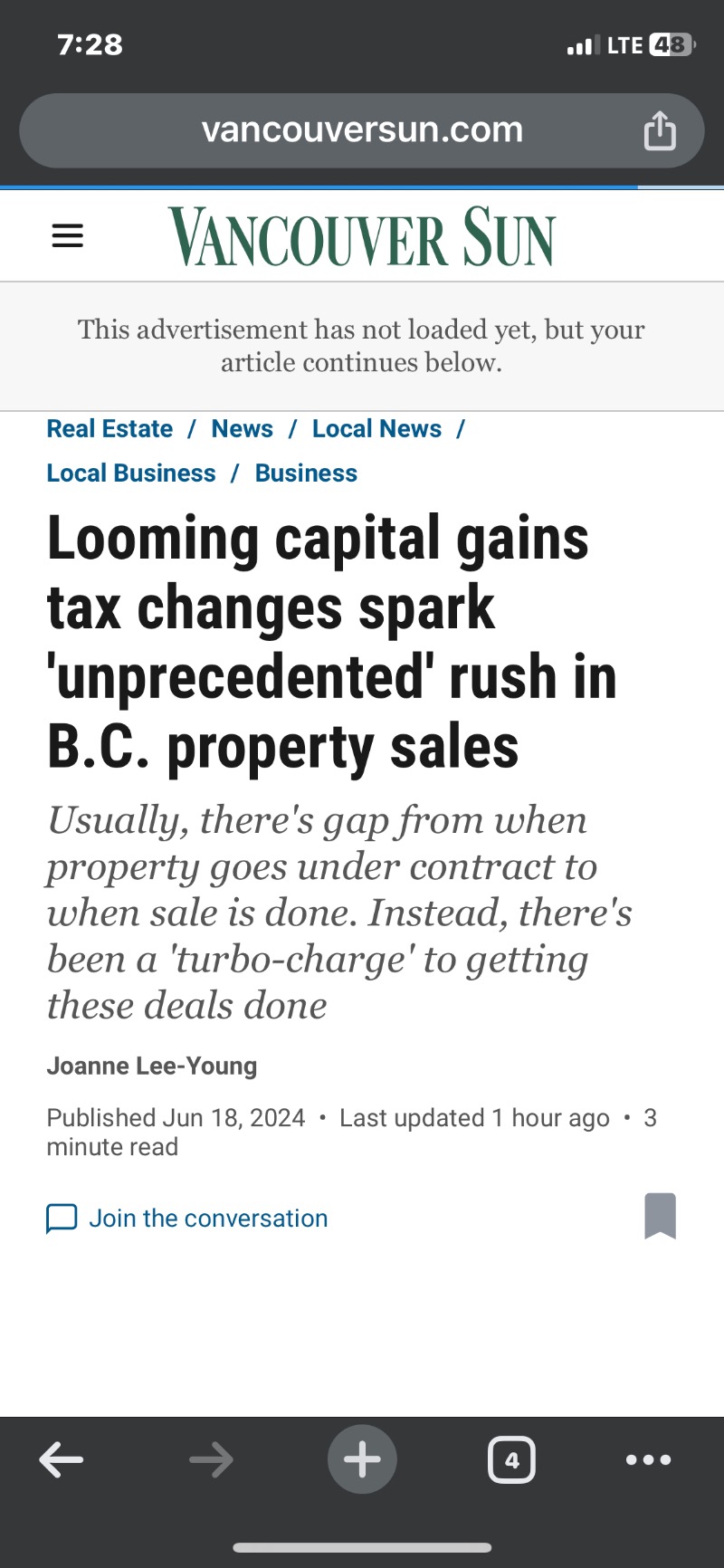The width and height of the screenshot is (724, 1568).
Task: View the 4 open tabs
Action: [x=511, y=1459]
